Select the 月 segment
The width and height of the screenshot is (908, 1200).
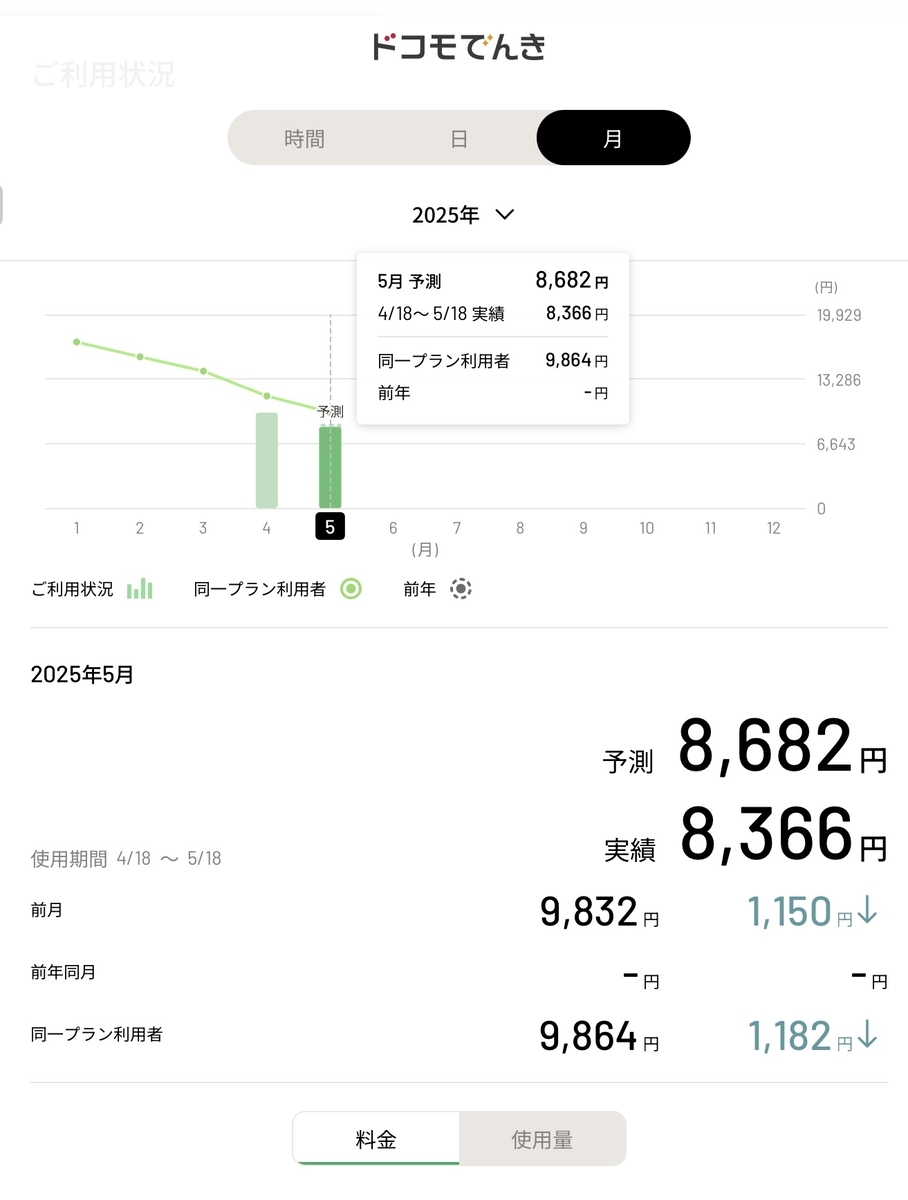pos(613,138)
